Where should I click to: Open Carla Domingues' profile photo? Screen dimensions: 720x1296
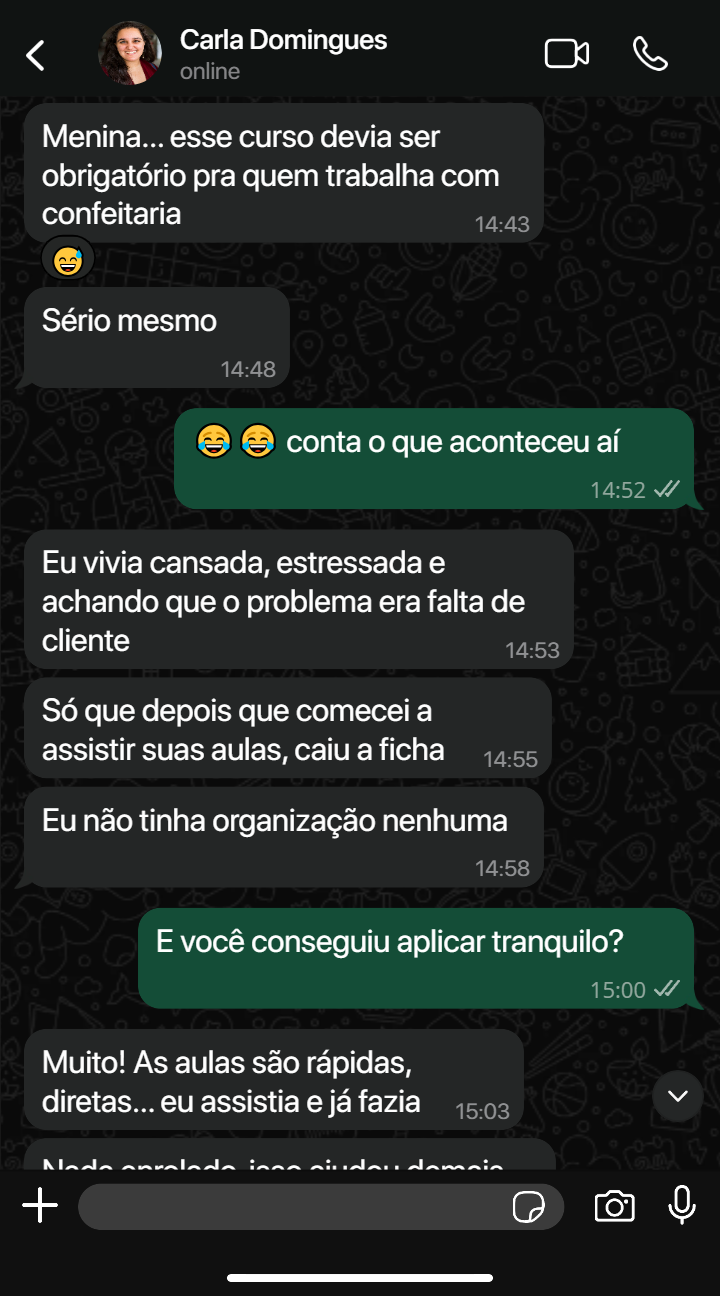[x=130, y=54]
